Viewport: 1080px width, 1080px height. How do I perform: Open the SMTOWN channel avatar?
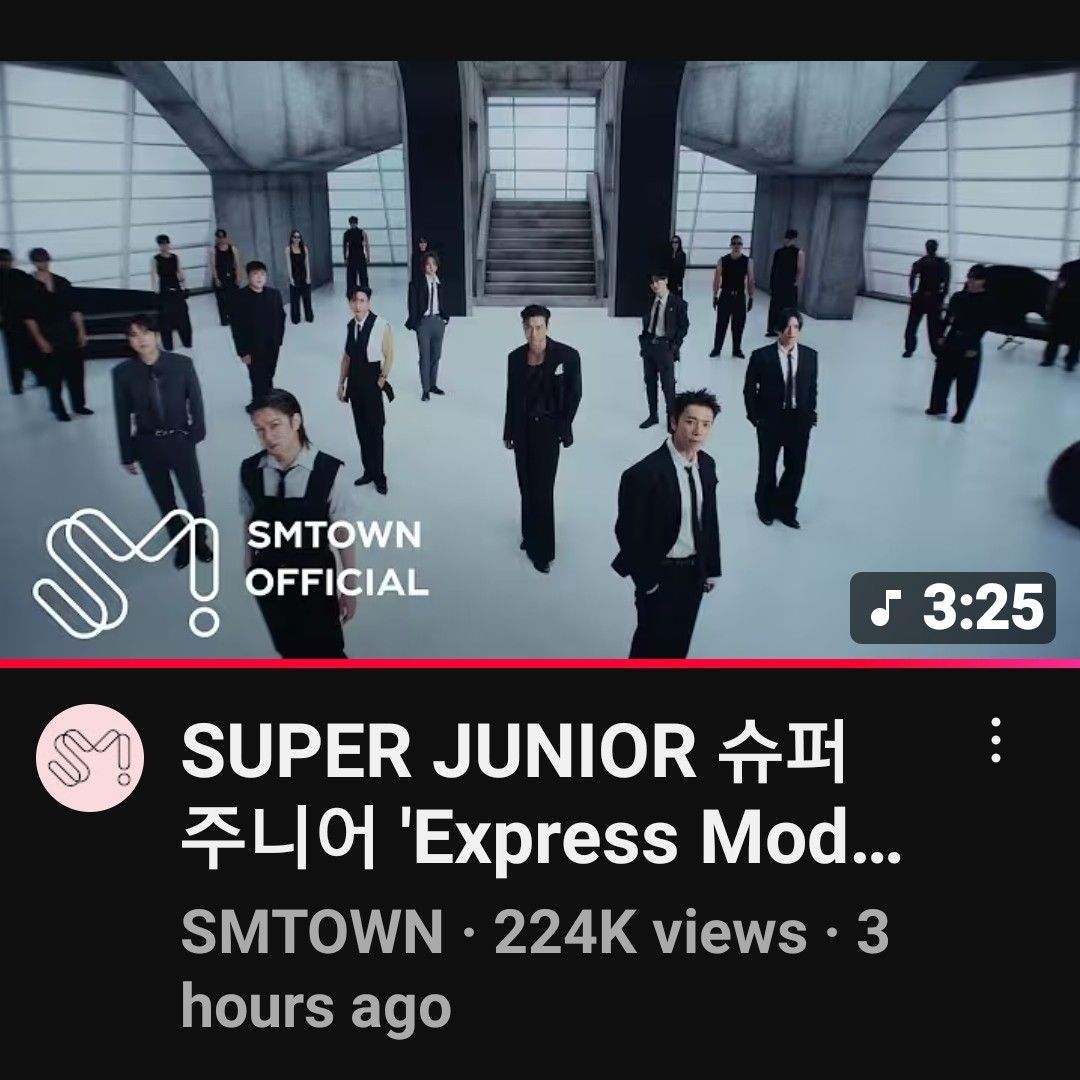[x=90, y=758]
